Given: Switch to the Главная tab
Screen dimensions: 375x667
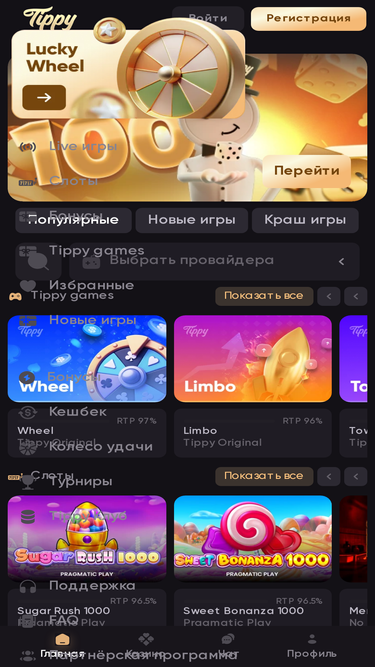Looking at the screenshot, I should (x=62, y=646).
